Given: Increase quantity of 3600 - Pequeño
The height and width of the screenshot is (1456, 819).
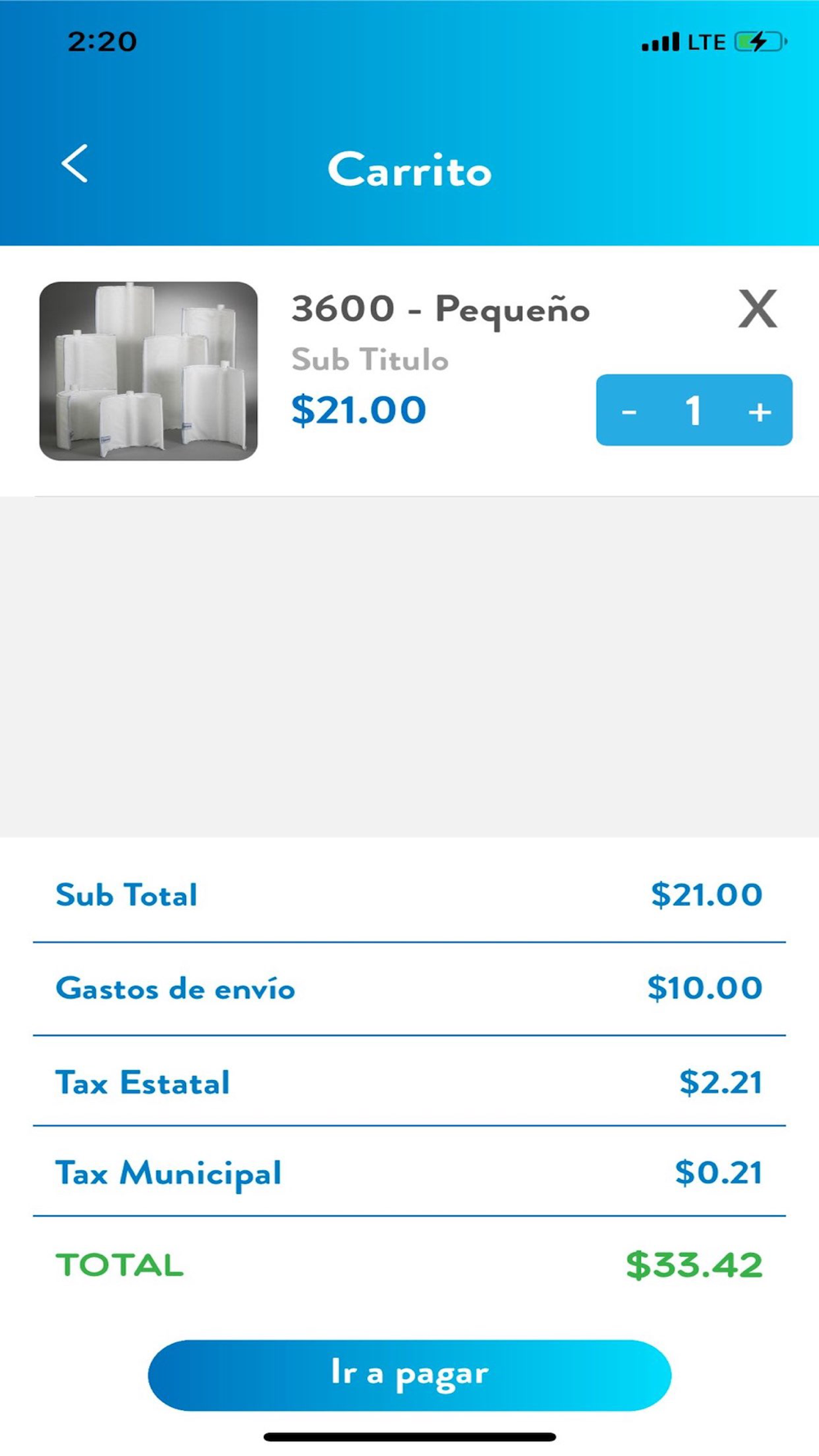Looking at the screenshot, I should point(760,411).
